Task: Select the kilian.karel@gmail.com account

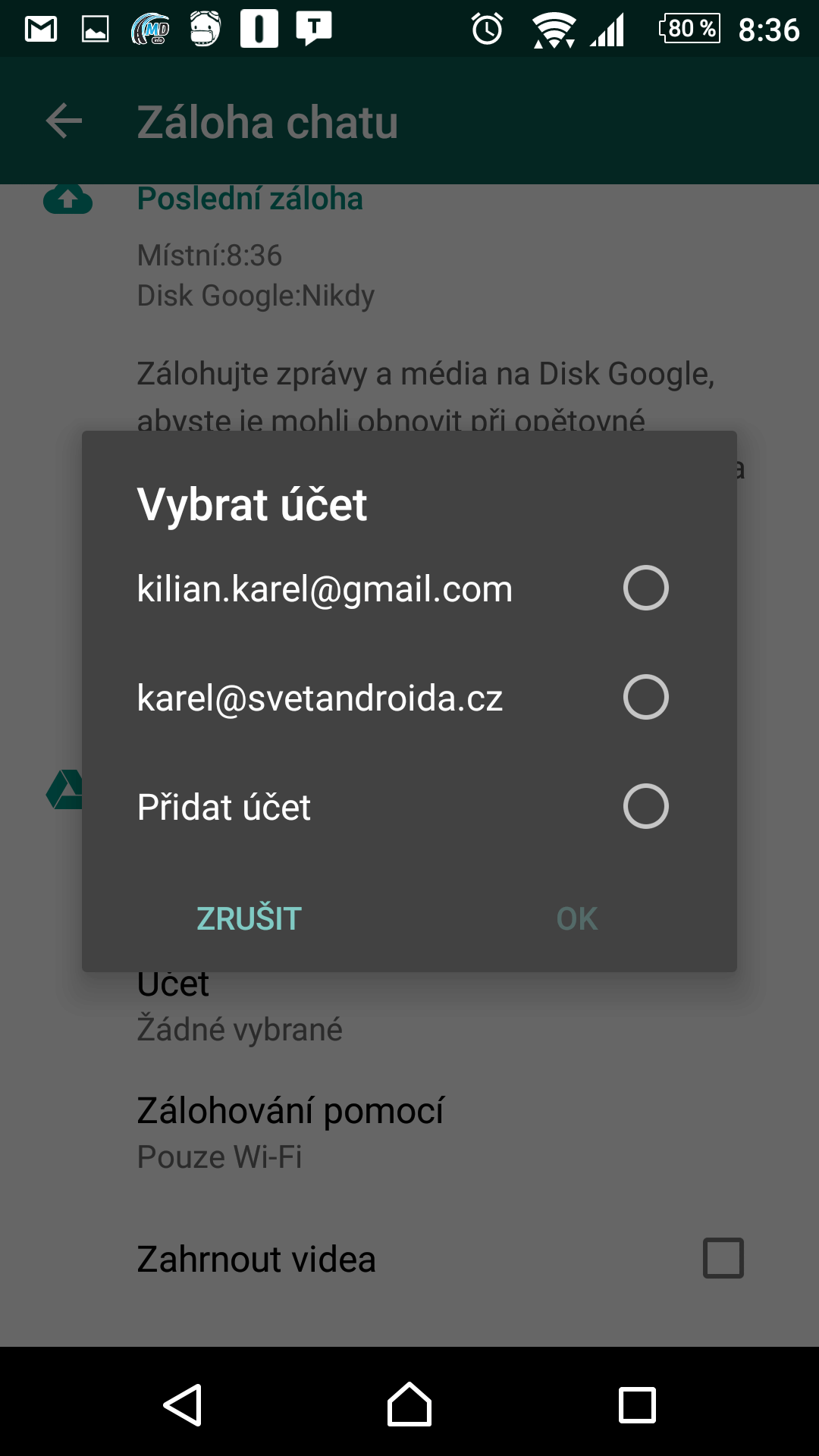Action: click(409, 588)
